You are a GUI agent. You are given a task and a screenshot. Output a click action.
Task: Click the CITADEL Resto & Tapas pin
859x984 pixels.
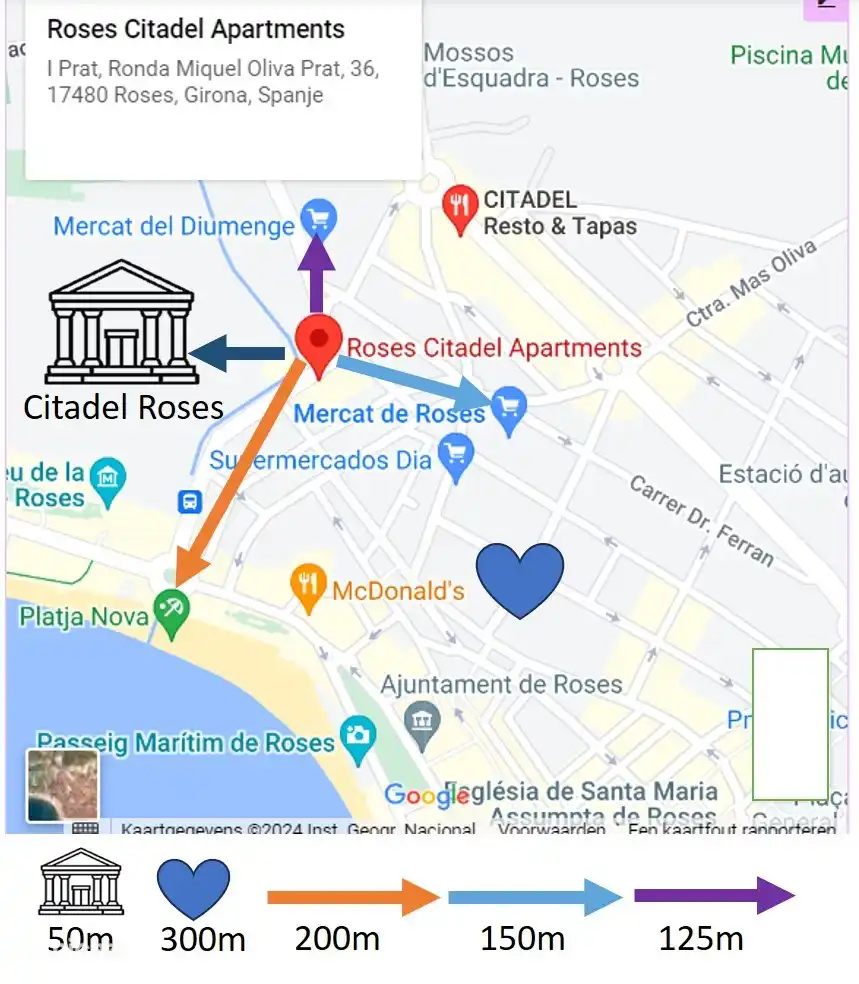(x=459, y=206)
